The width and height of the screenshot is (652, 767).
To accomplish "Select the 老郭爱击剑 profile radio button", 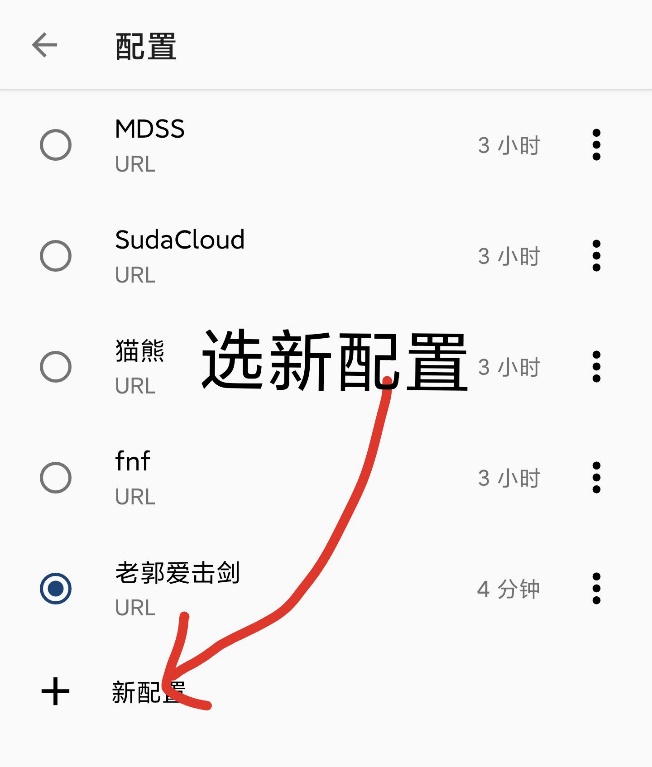I will point(56,589).
